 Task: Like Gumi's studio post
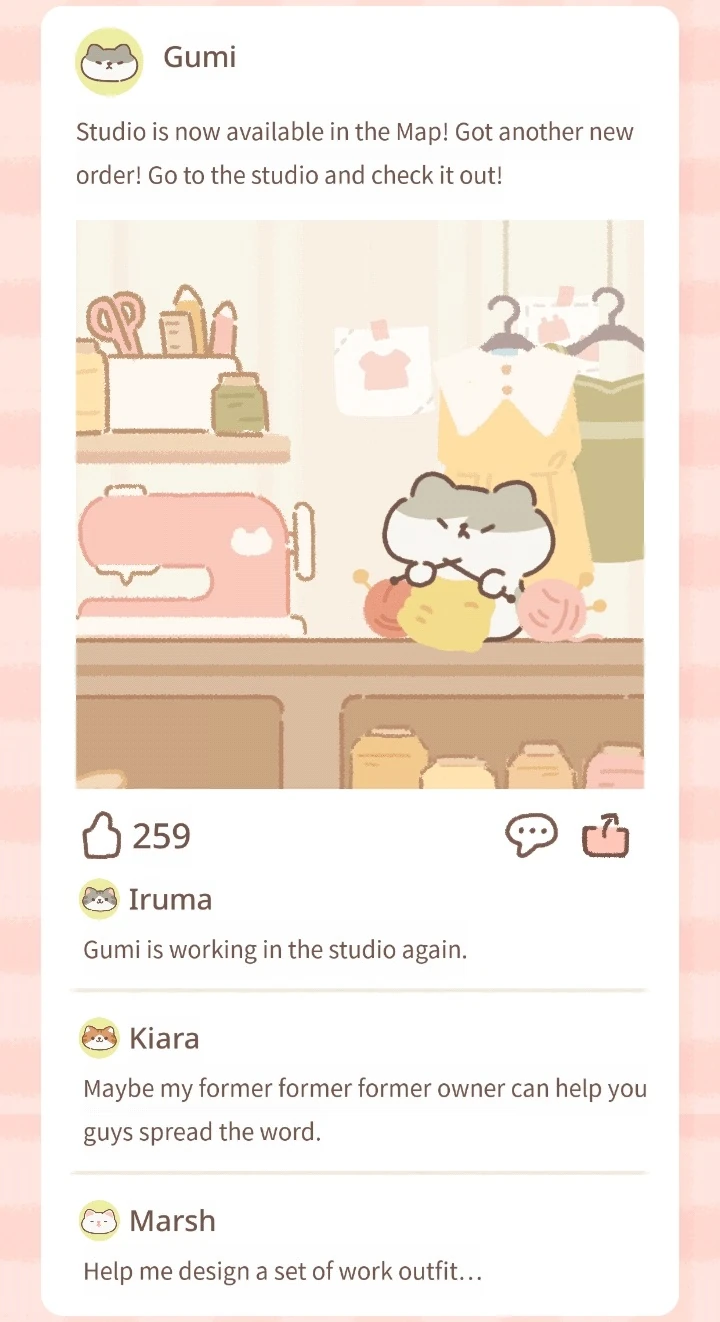(x=102, y=836)
